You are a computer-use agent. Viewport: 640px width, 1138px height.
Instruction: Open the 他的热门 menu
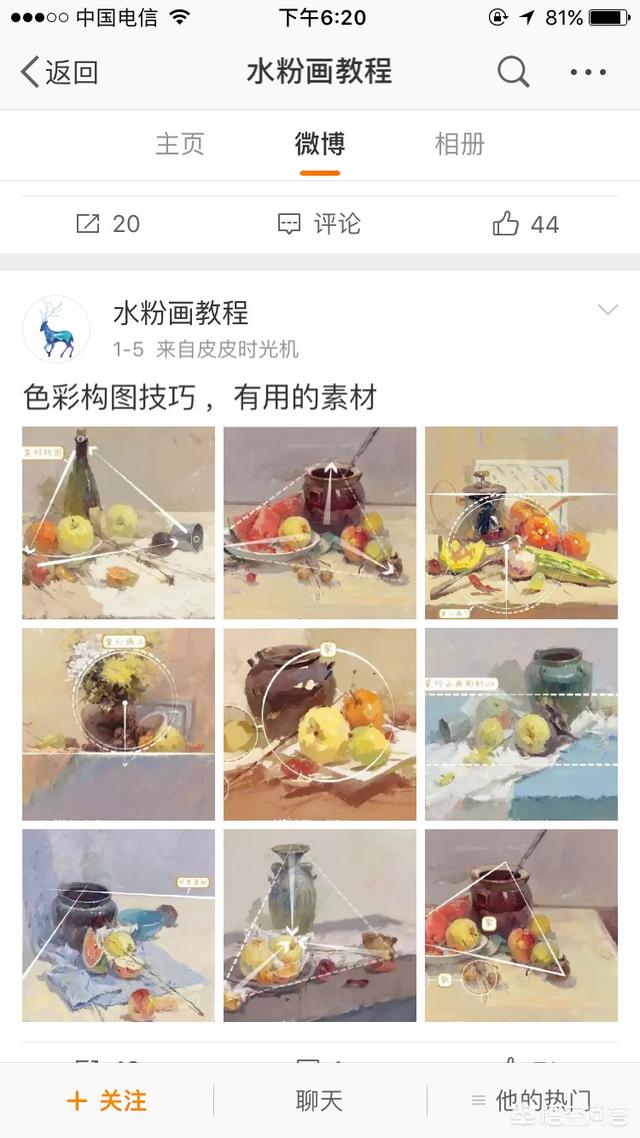pyautogui.click(x=532, y=1101)
